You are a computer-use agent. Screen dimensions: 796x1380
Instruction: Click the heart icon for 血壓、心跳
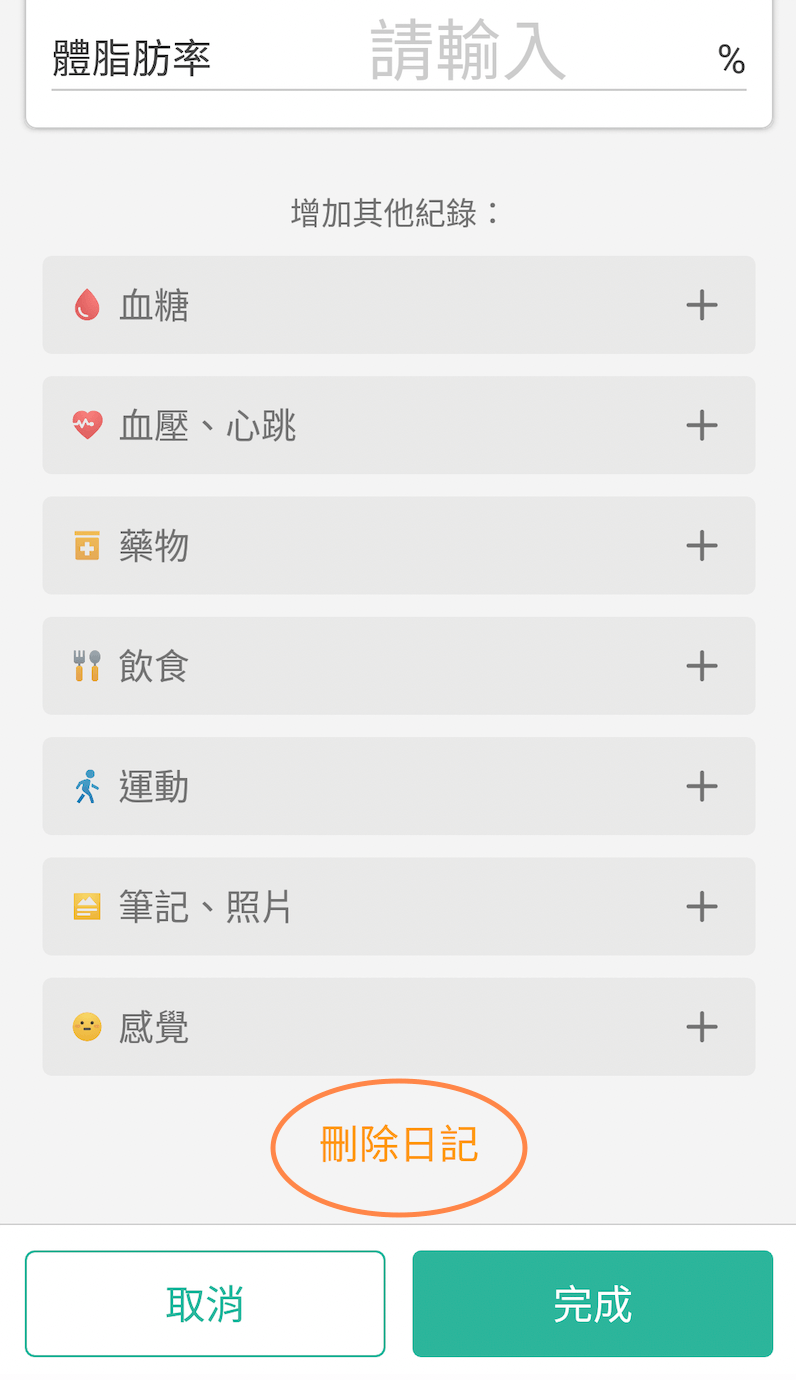click(x=87, y=425)
